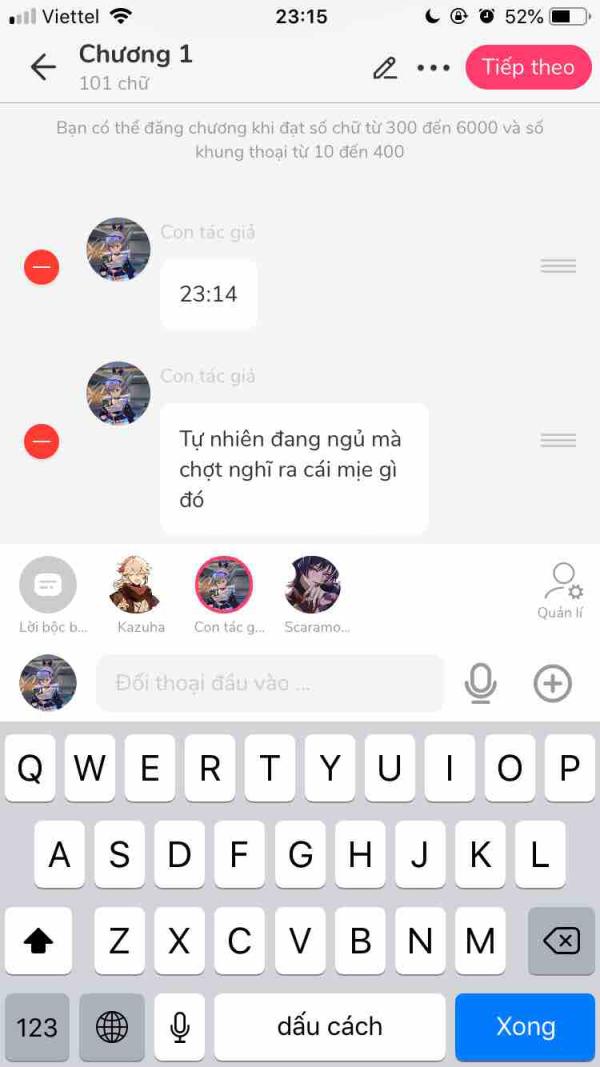Select the Lời bộc bạch narration option
This screenshot has width=600, height=1067.
tap(48, 586)
